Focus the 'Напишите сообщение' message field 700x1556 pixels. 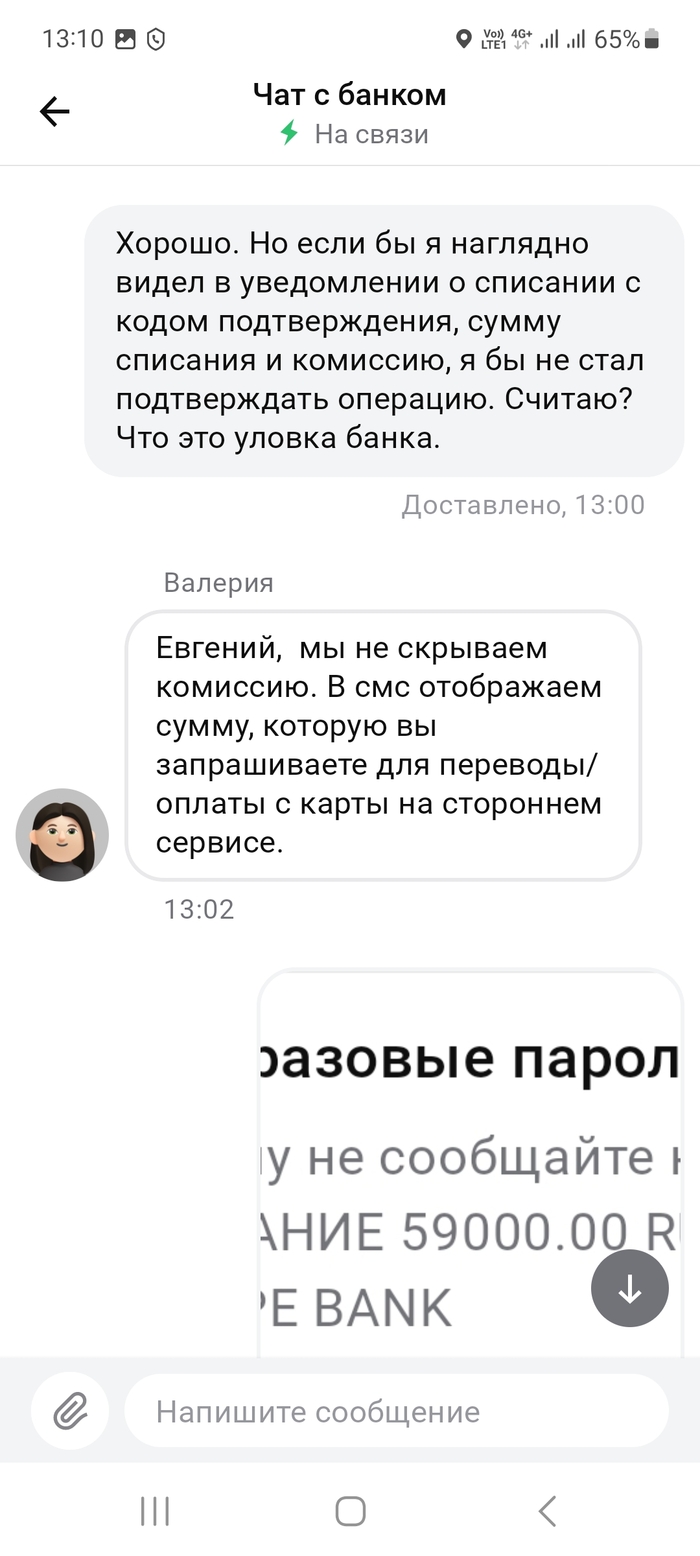[x=396, y=1411]
